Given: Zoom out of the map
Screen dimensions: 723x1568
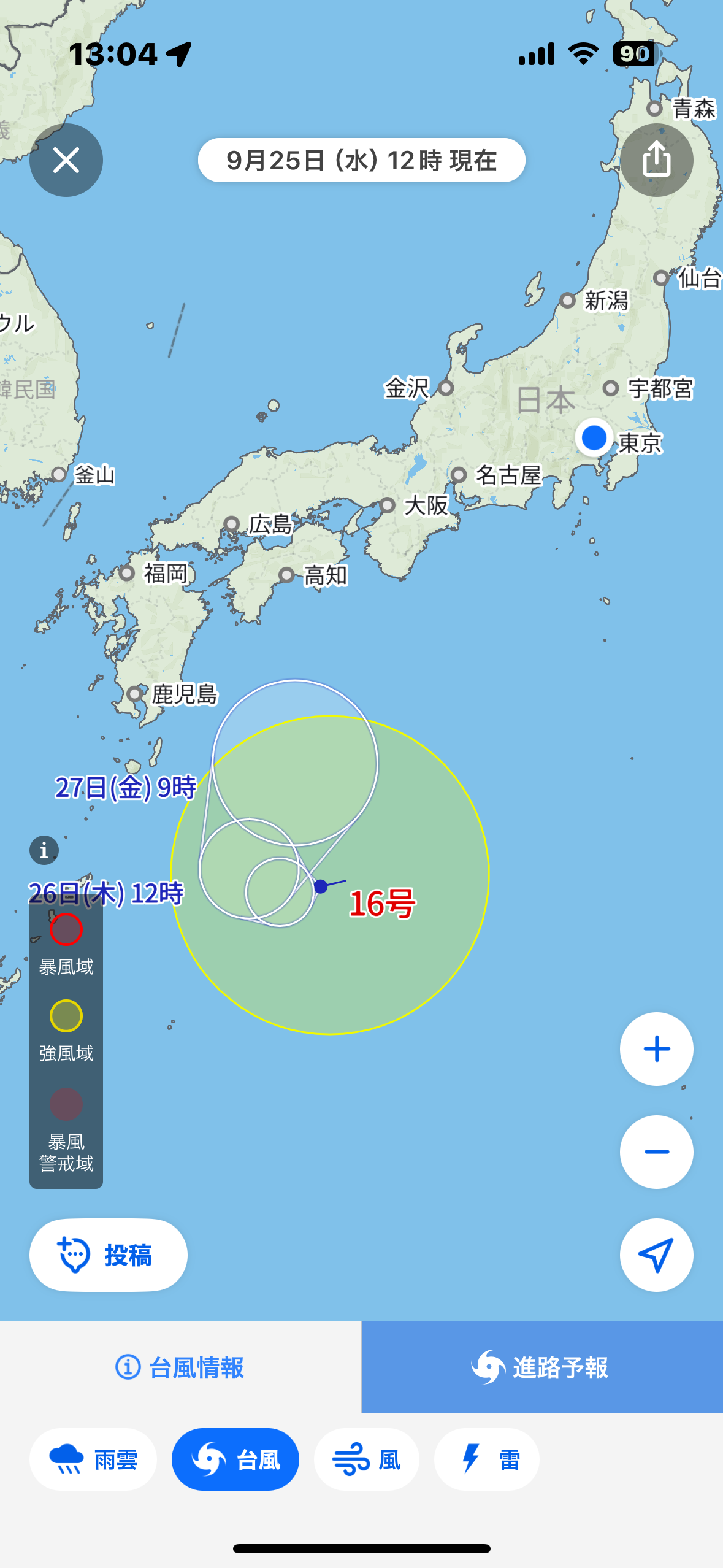Looking at the screenshot, I should tap(656, 1152).
